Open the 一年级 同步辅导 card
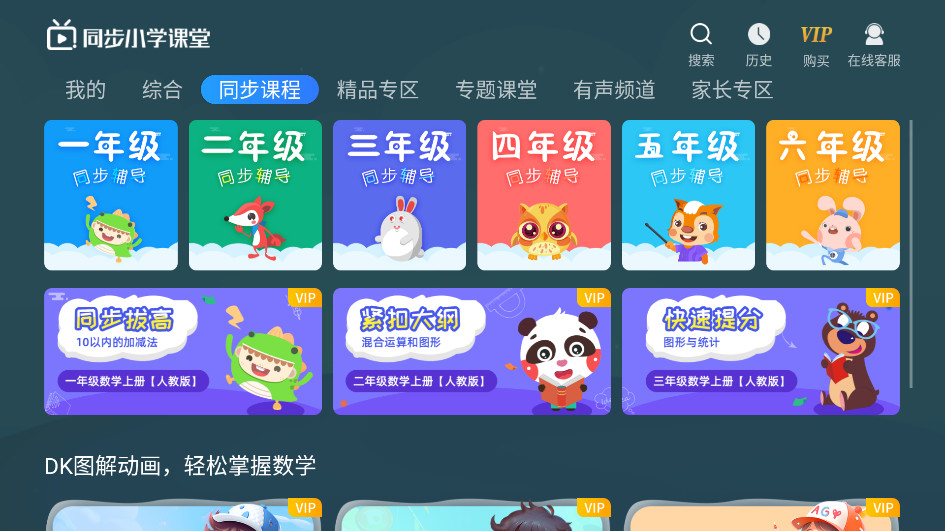Image resolution: width=945 pixels, height=531 pixels. (111, 195)
